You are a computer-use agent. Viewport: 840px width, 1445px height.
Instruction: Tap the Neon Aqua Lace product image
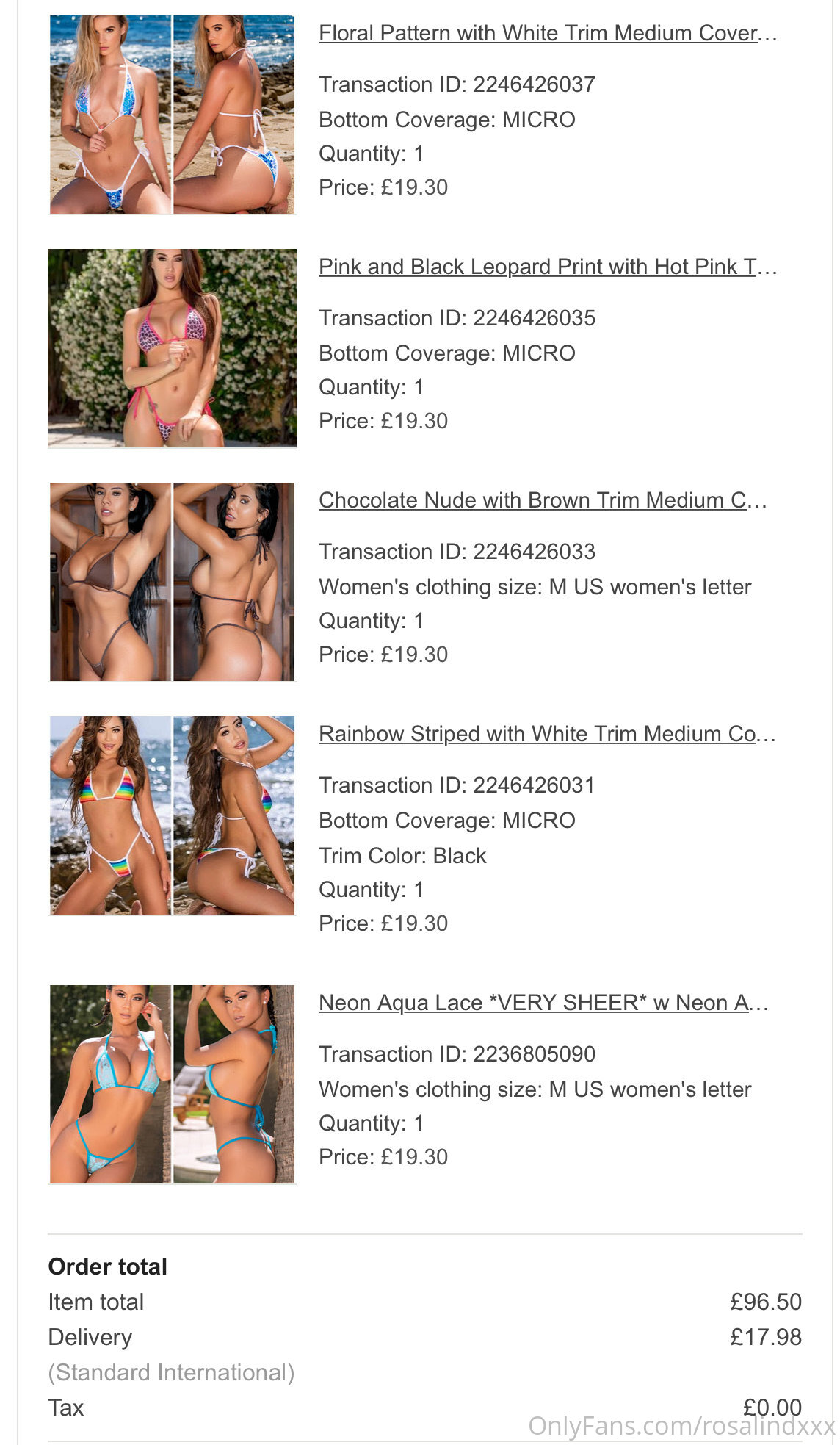click(x=172, y=1084)
